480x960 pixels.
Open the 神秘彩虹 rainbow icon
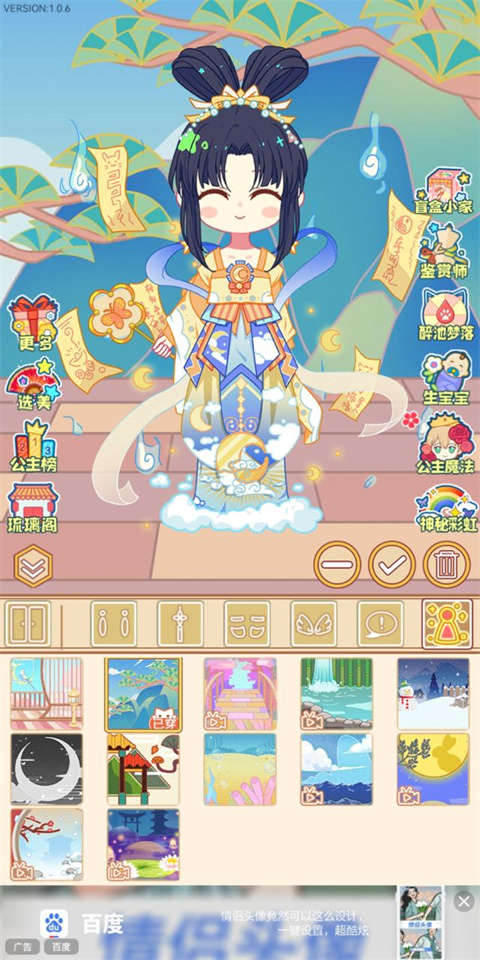[x=446, y=510]
